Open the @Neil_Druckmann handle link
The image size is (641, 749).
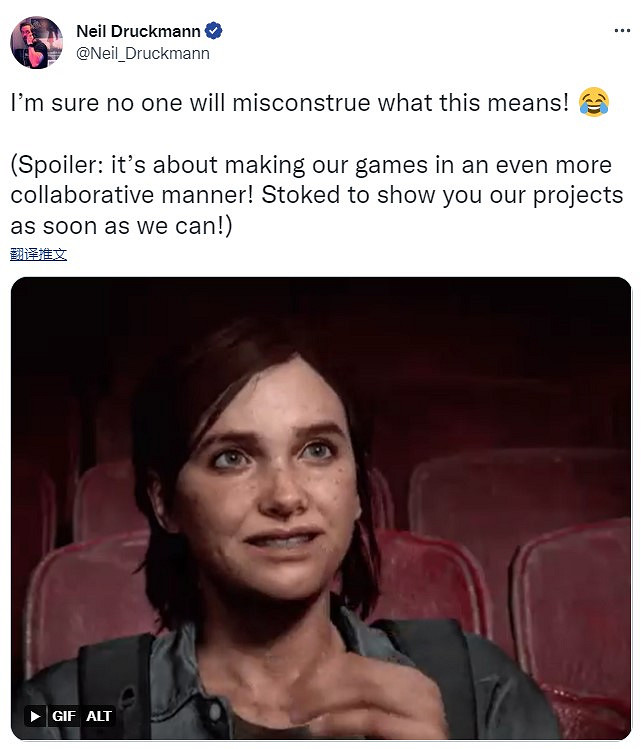143,53
